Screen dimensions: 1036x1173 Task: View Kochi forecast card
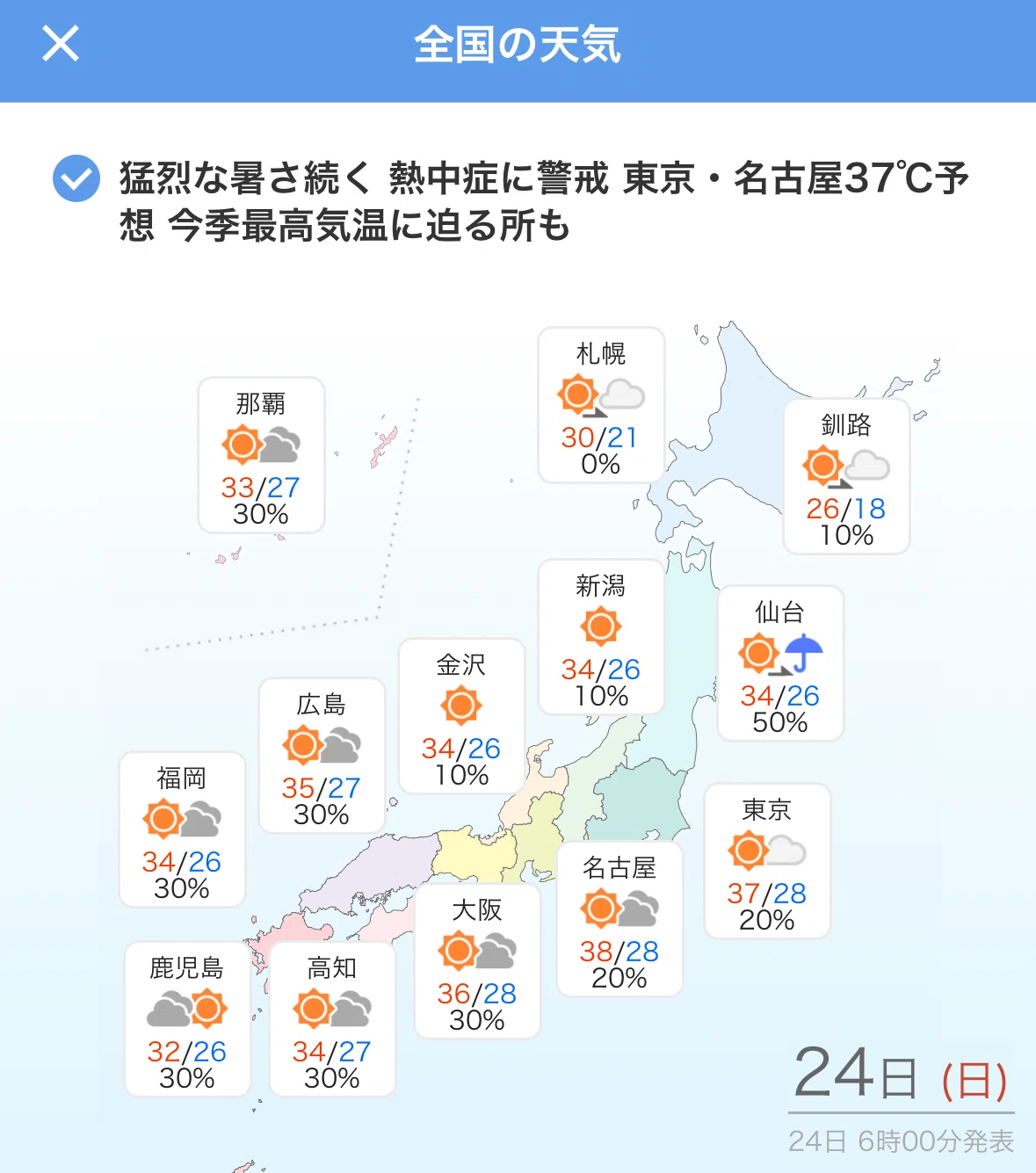pos(332,1019)
